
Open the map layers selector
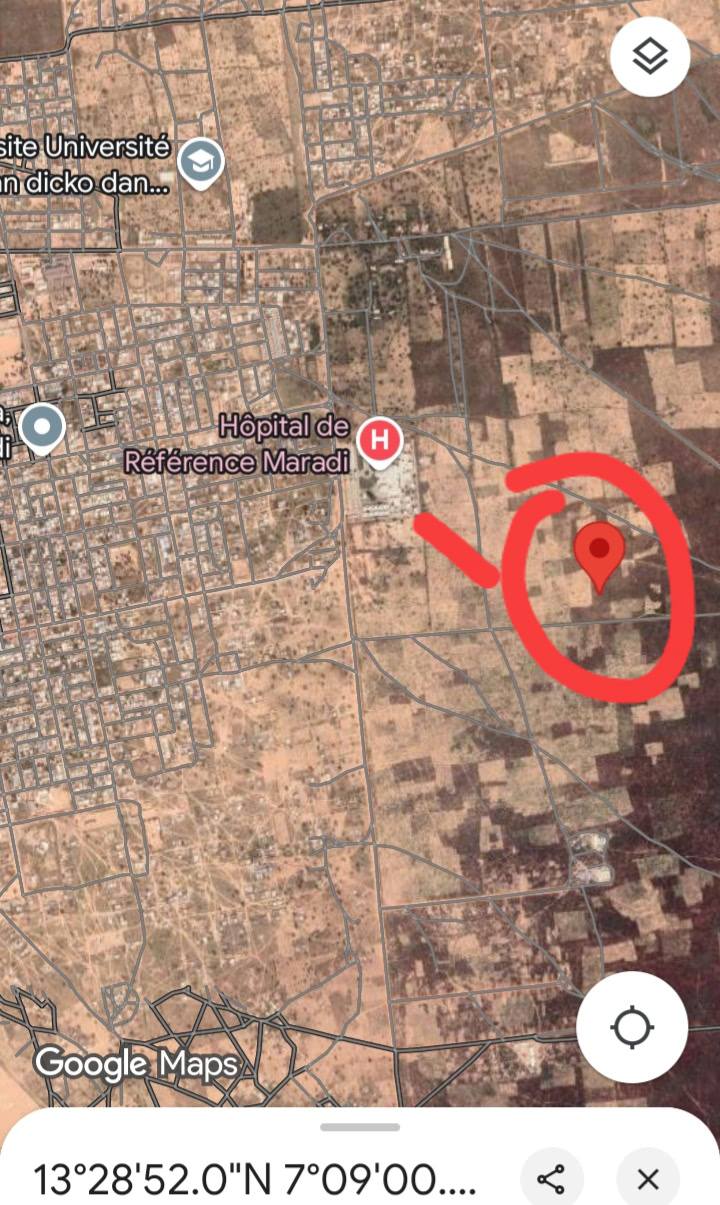[x=650, y=57]
